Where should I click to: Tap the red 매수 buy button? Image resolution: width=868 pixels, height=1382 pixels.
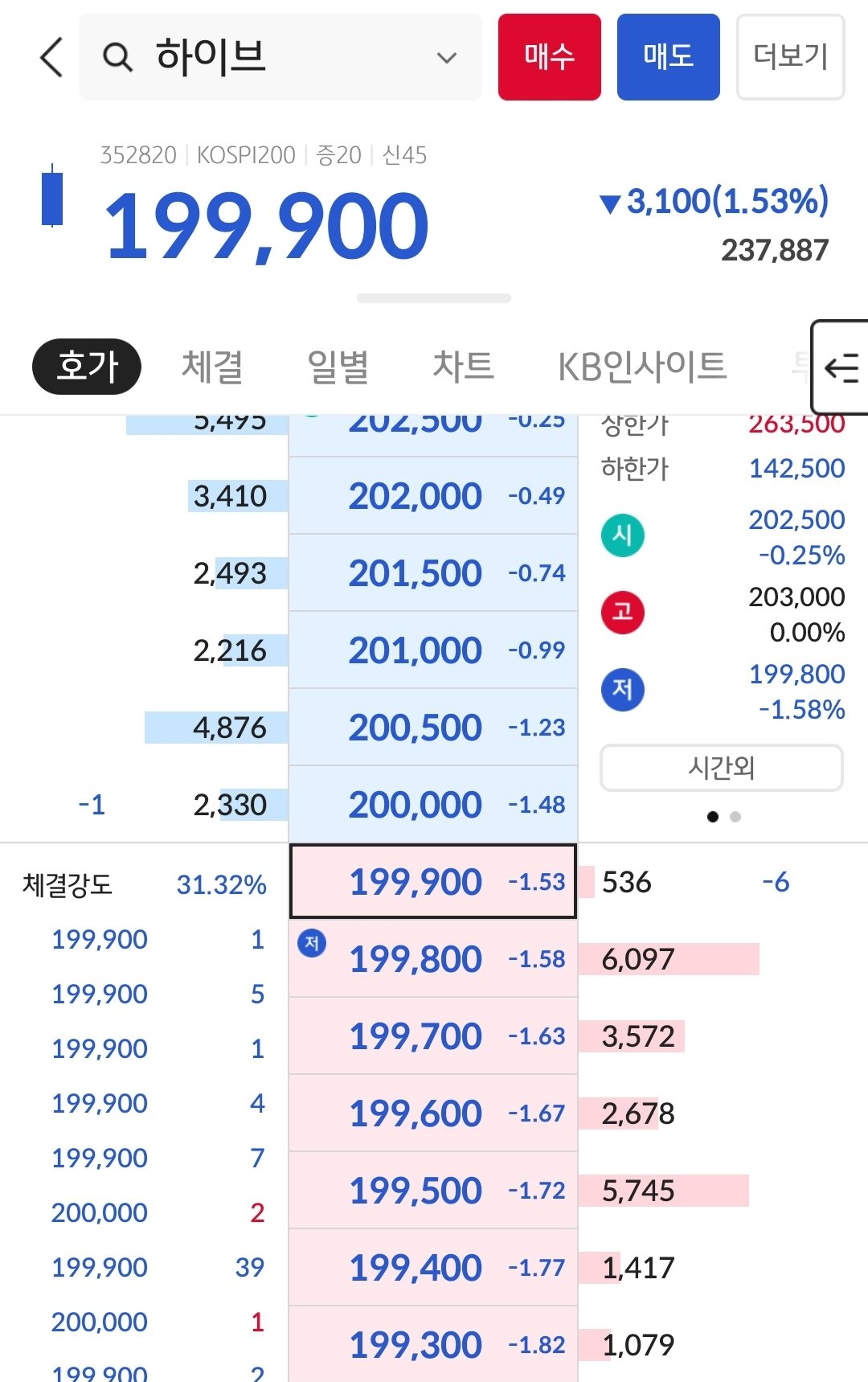(549, 57)
